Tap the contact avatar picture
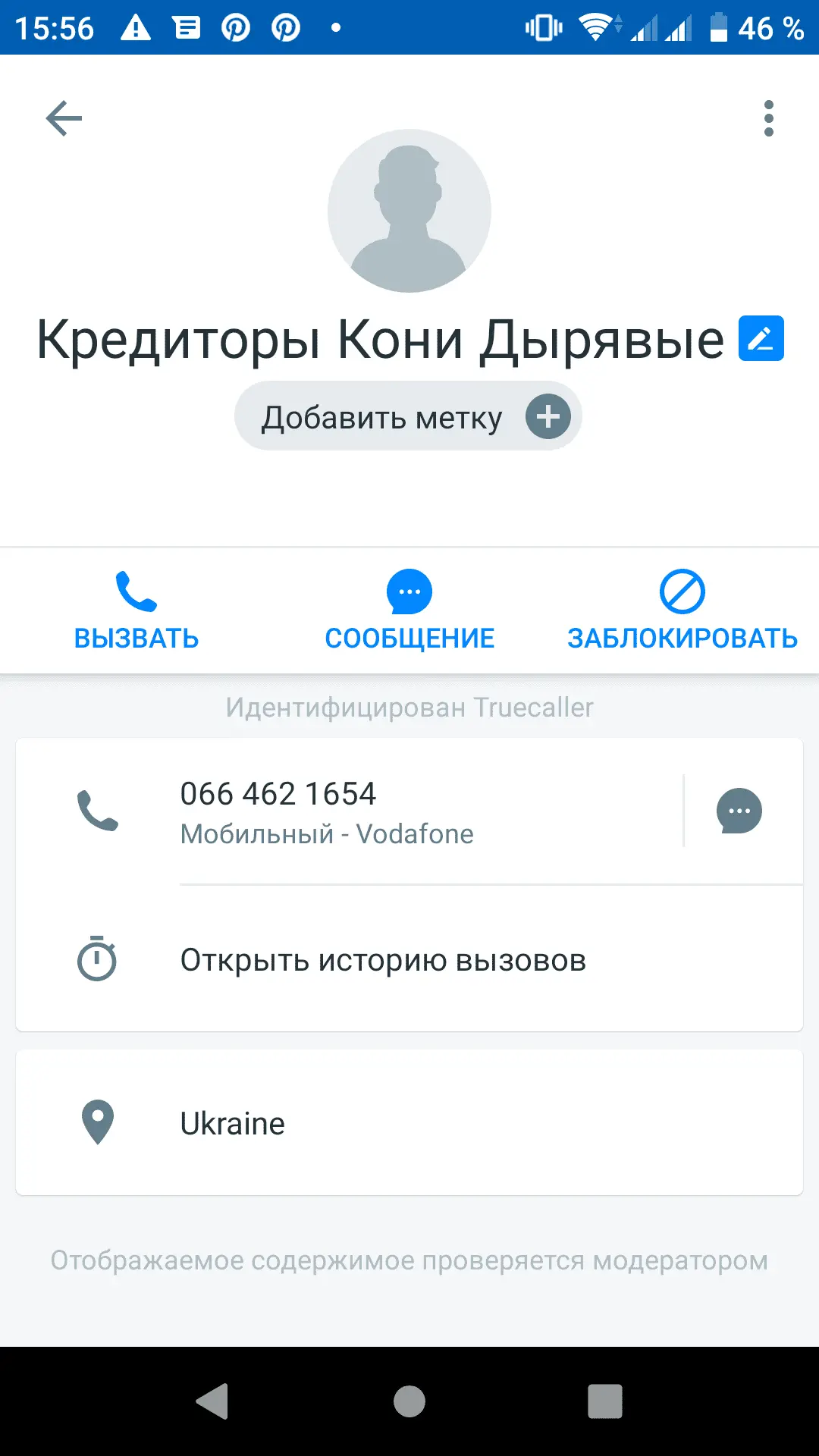This screenshot has height=1456, width=819. point(409,211)
